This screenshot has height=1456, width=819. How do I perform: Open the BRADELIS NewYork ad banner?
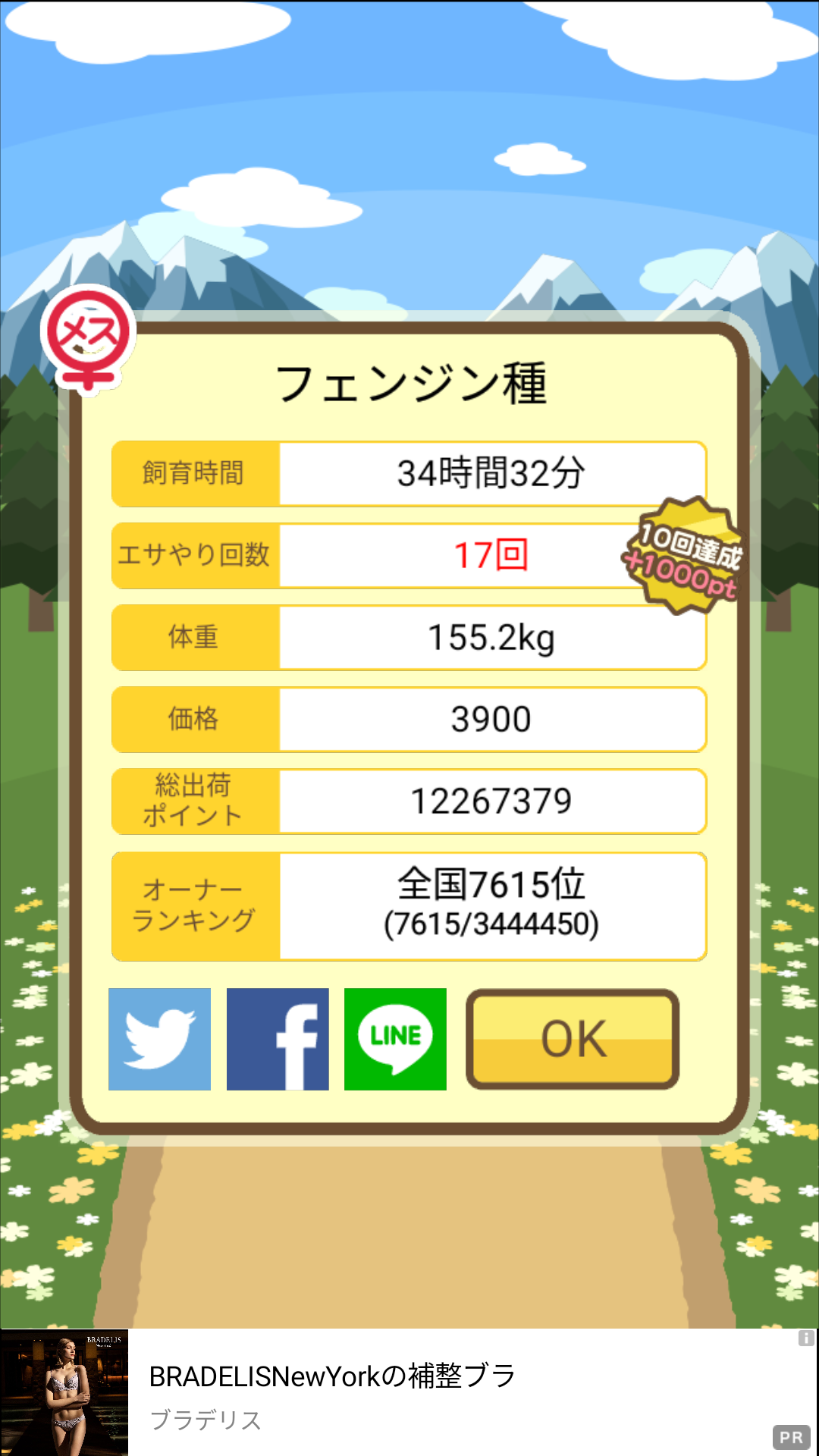[409, 1392]
